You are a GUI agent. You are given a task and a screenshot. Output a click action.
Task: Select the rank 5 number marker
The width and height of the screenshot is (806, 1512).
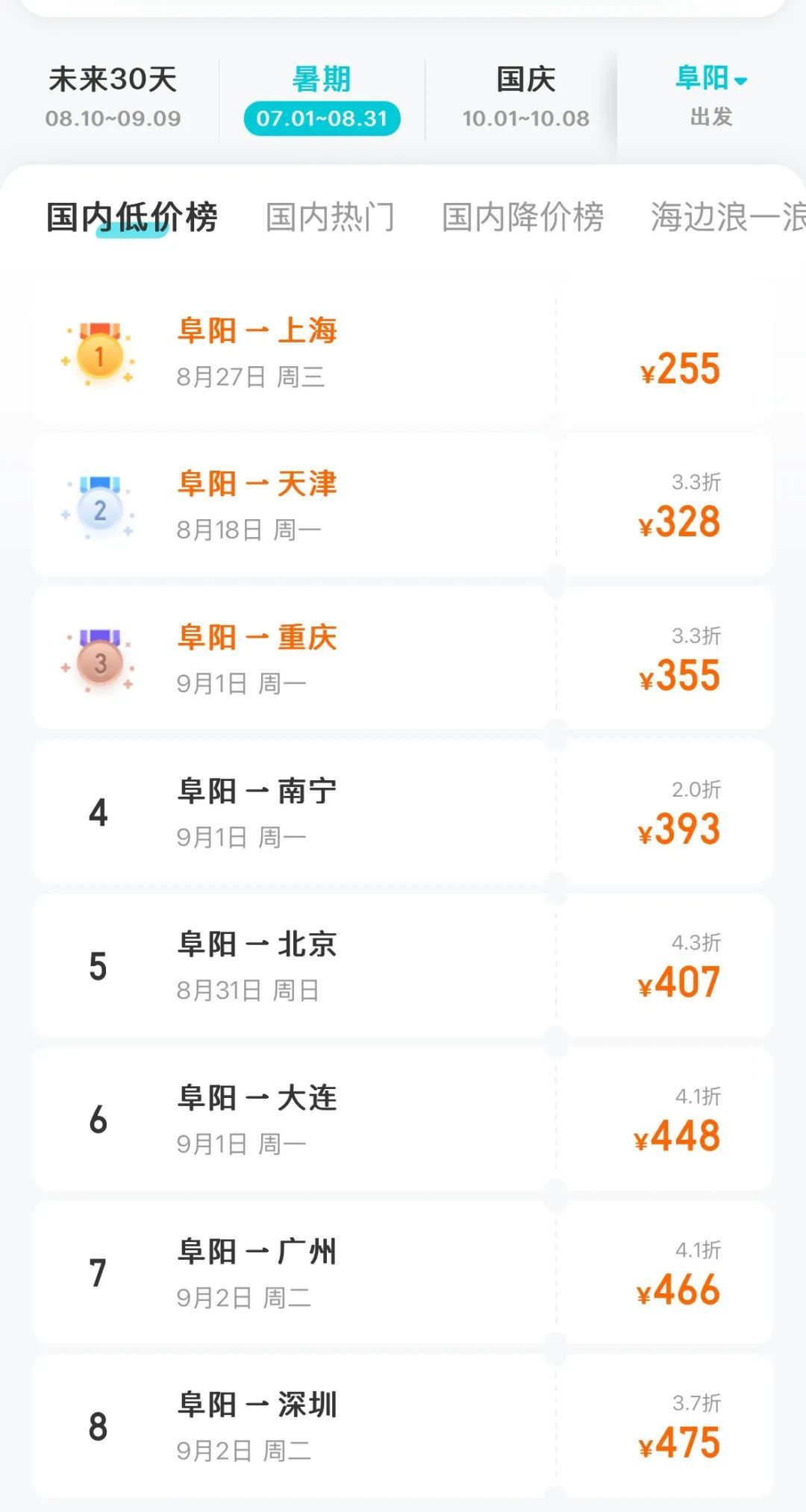97,967
